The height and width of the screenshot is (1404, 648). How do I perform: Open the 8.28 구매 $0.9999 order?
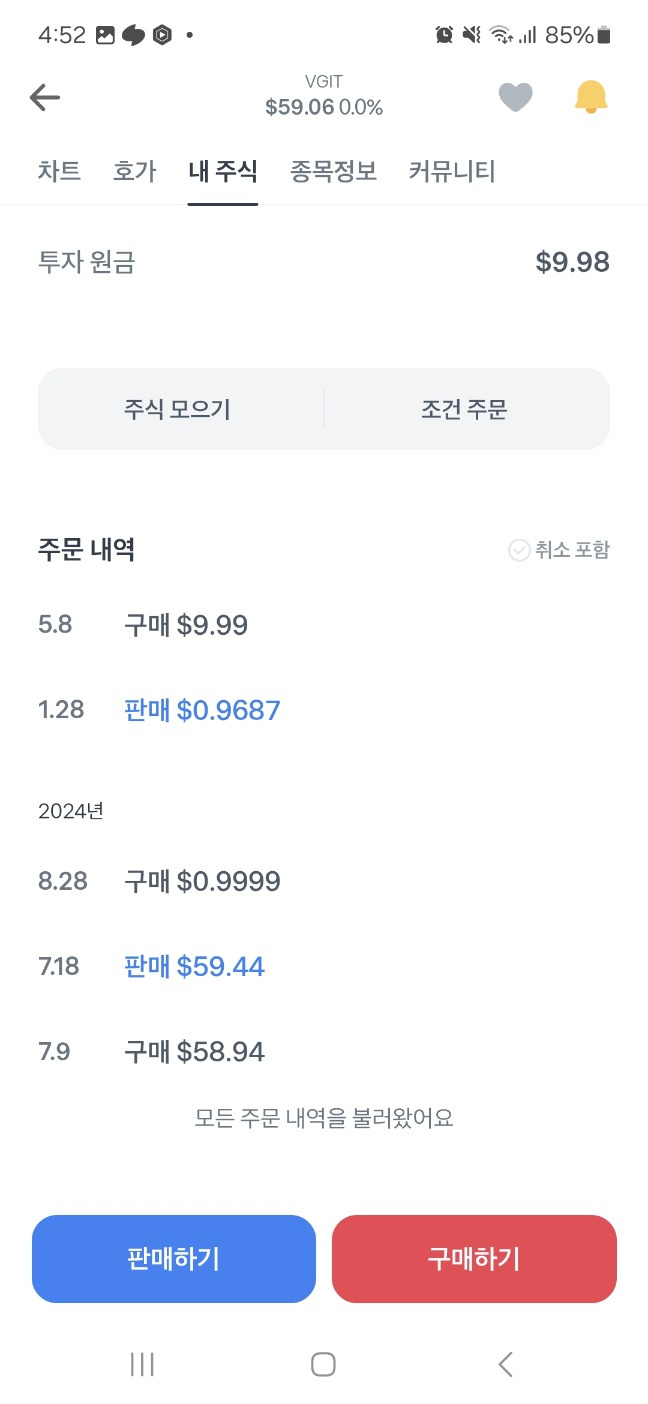[x=324, y=882]
